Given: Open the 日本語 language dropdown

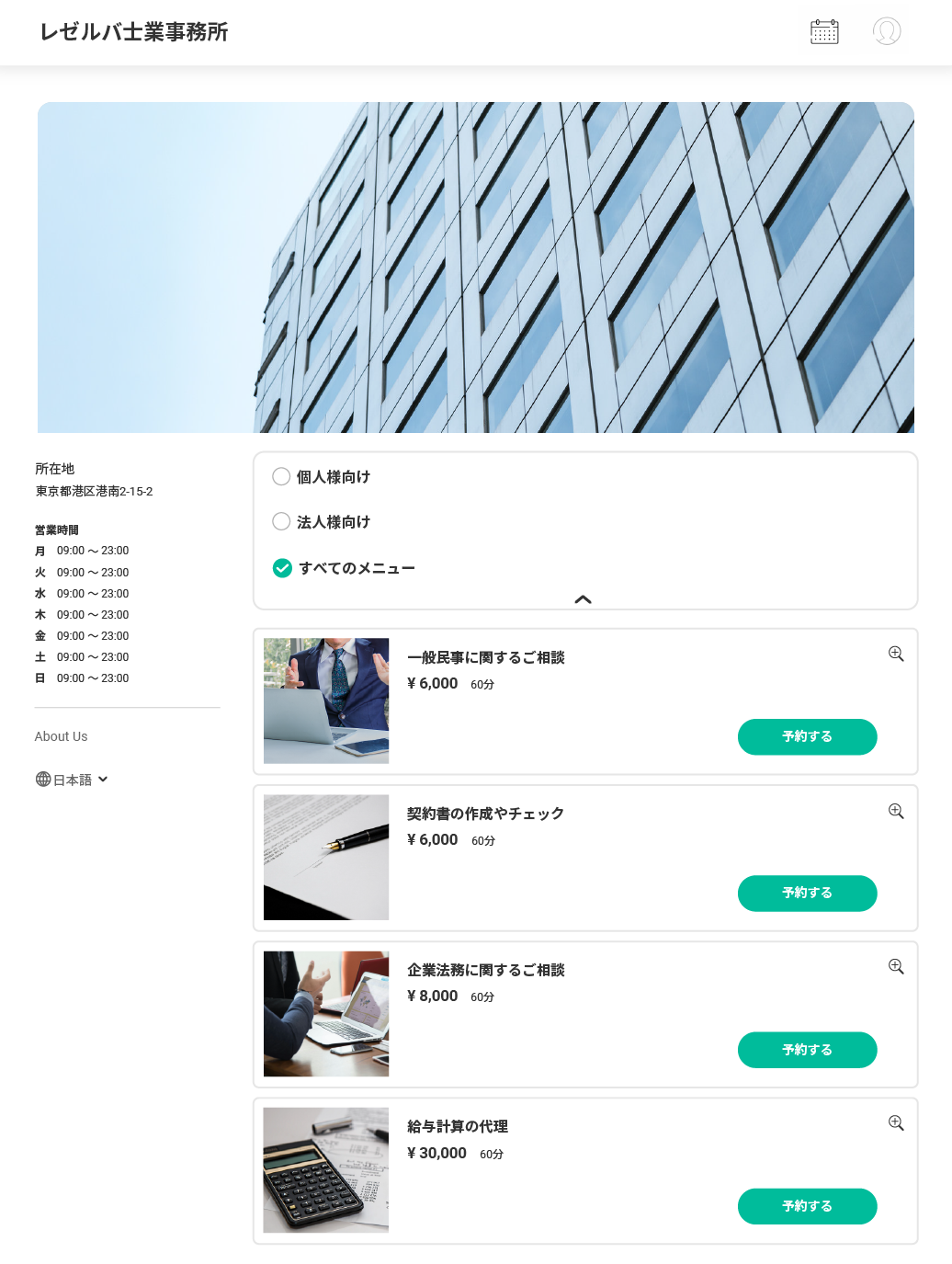Looking at the screenshot, I should 73,780.
